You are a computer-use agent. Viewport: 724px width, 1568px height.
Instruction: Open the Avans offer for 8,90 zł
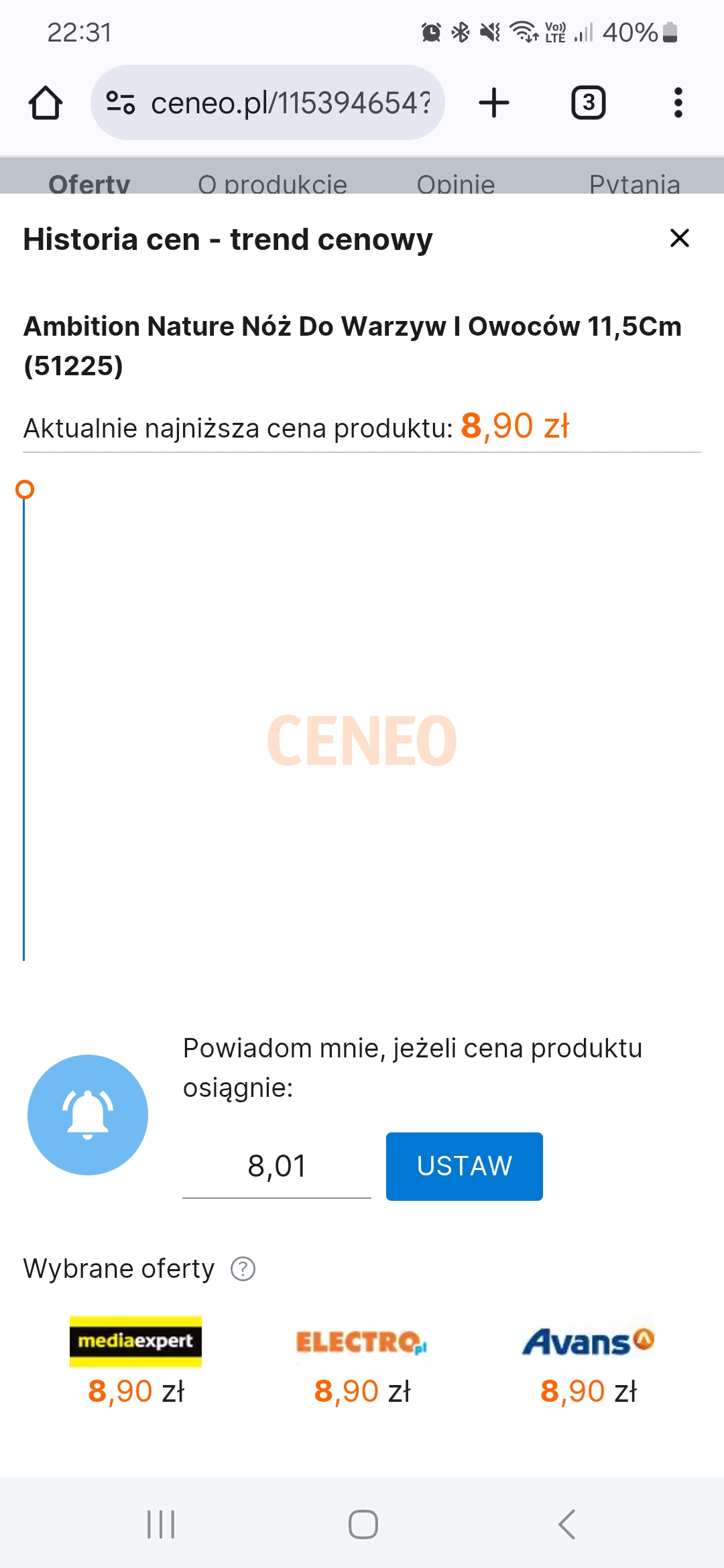(588, 1362)
